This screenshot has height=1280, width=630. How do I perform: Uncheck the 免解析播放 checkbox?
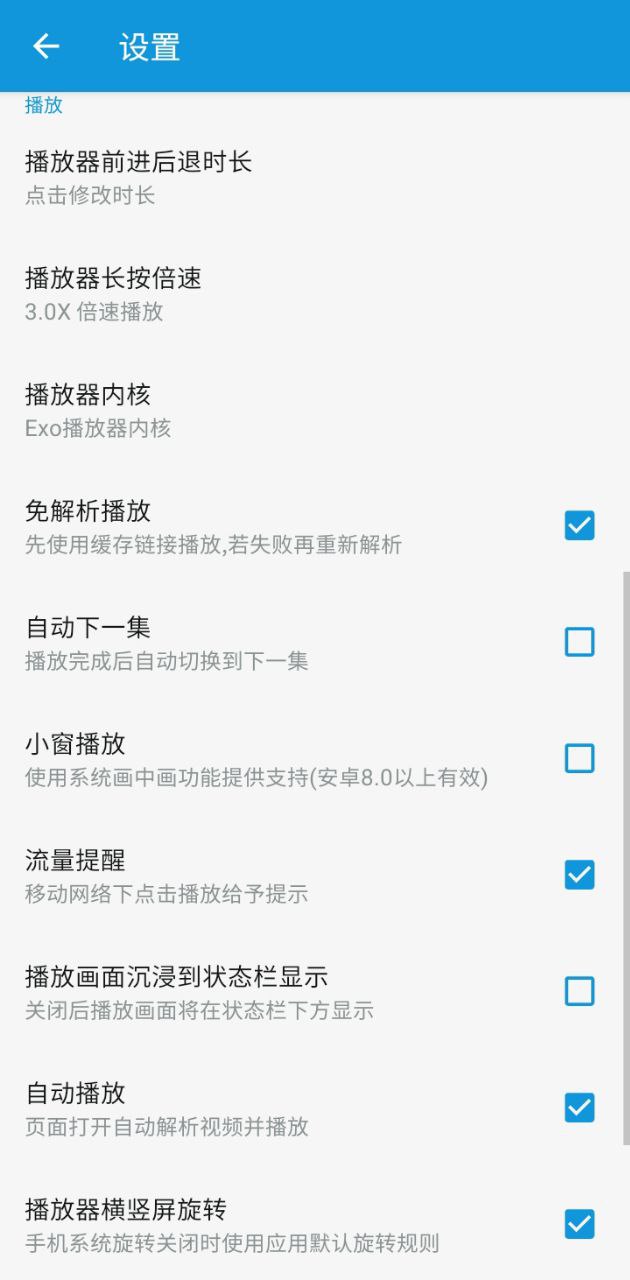click(x=580, y=525)
